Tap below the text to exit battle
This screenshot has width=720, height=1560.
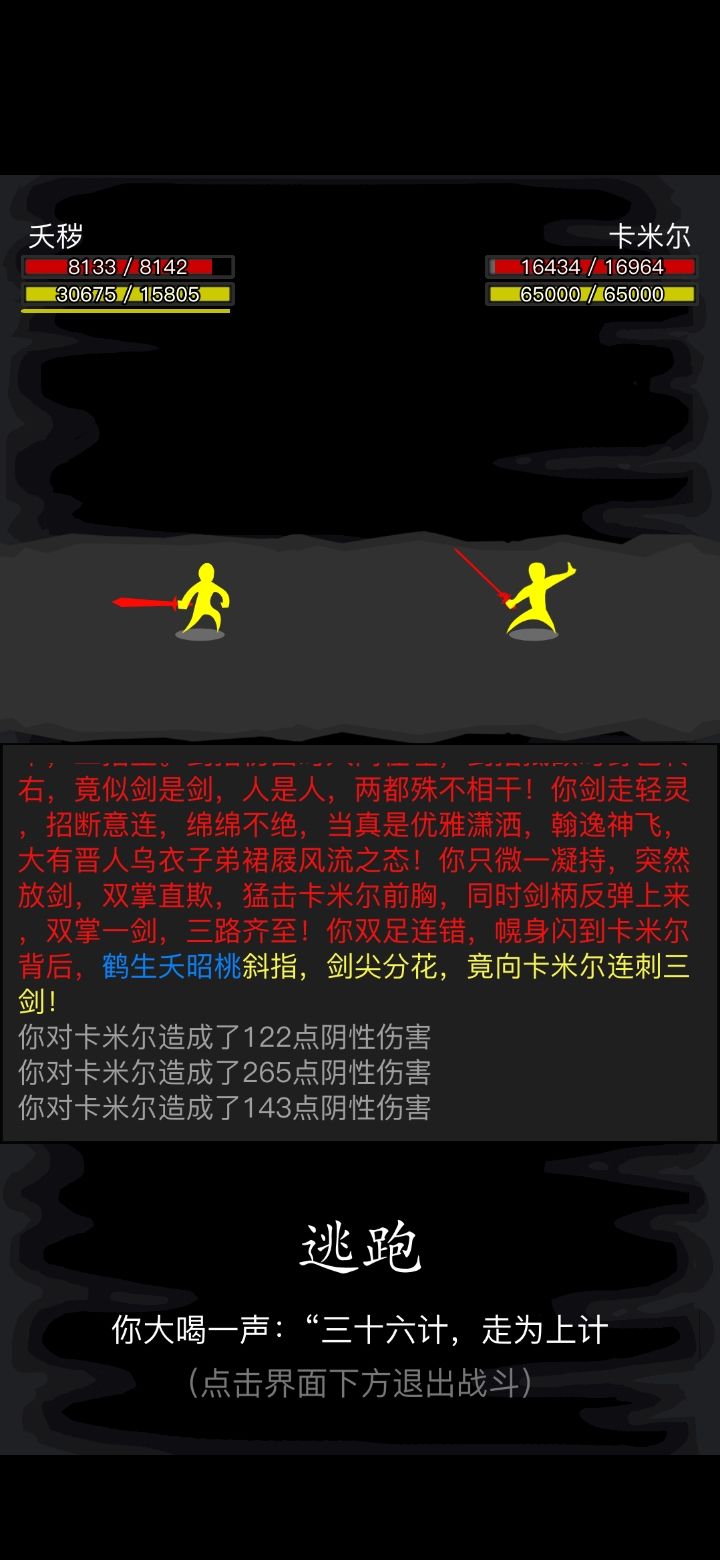(x=358, y=1385)
